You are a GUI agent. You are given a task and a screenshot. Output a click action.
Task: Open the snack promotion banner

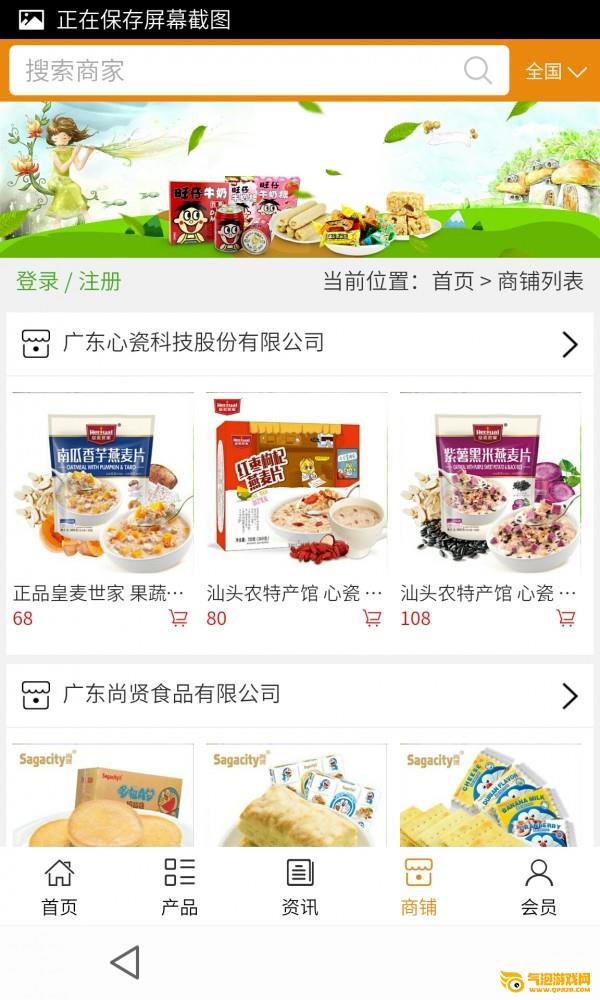(x=300, y=180)
